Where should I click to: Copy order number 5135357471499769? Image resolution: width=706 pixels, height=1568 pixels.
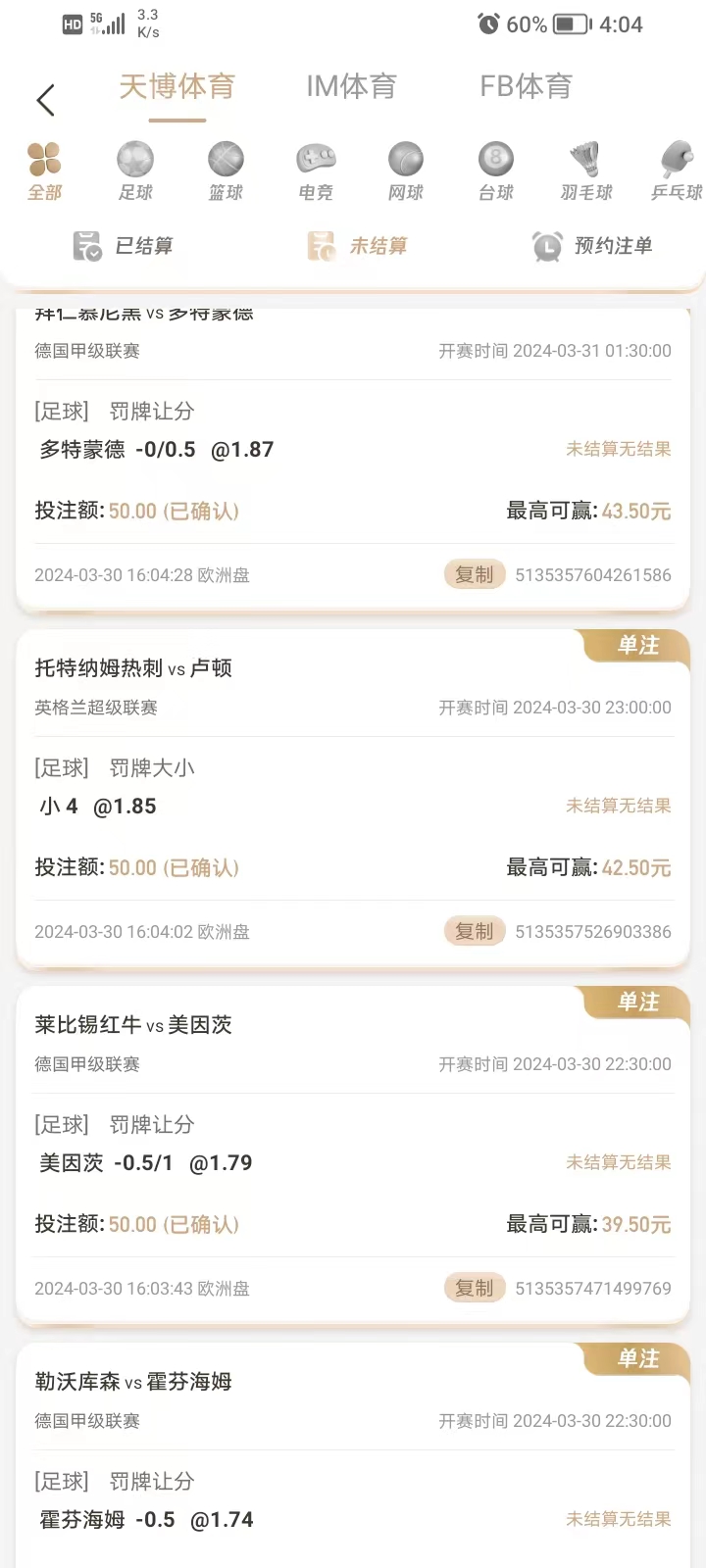pyautogui.click(x=475, y=1289)
